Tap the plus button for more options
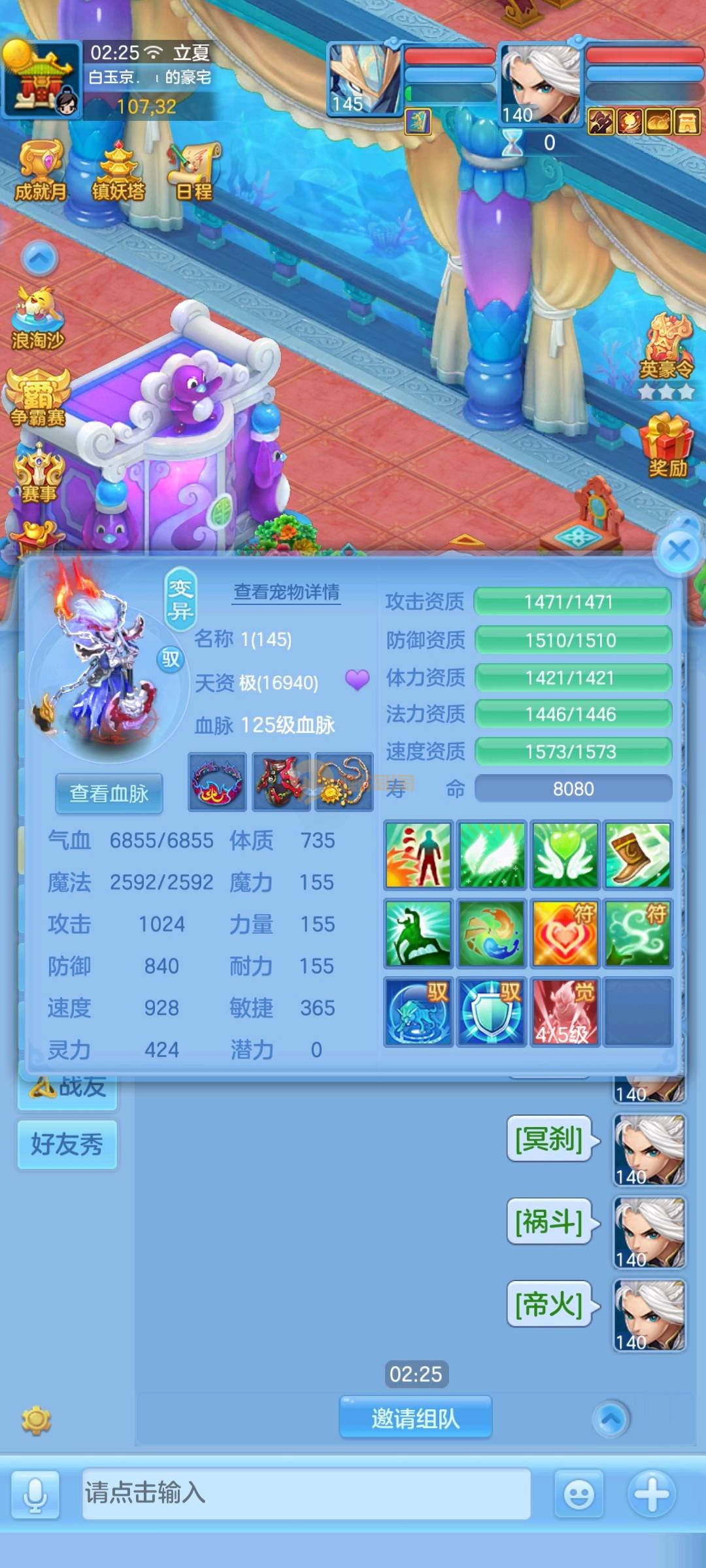The height and width of the screenshot is (1568, 706). [x=651, y=1494]
